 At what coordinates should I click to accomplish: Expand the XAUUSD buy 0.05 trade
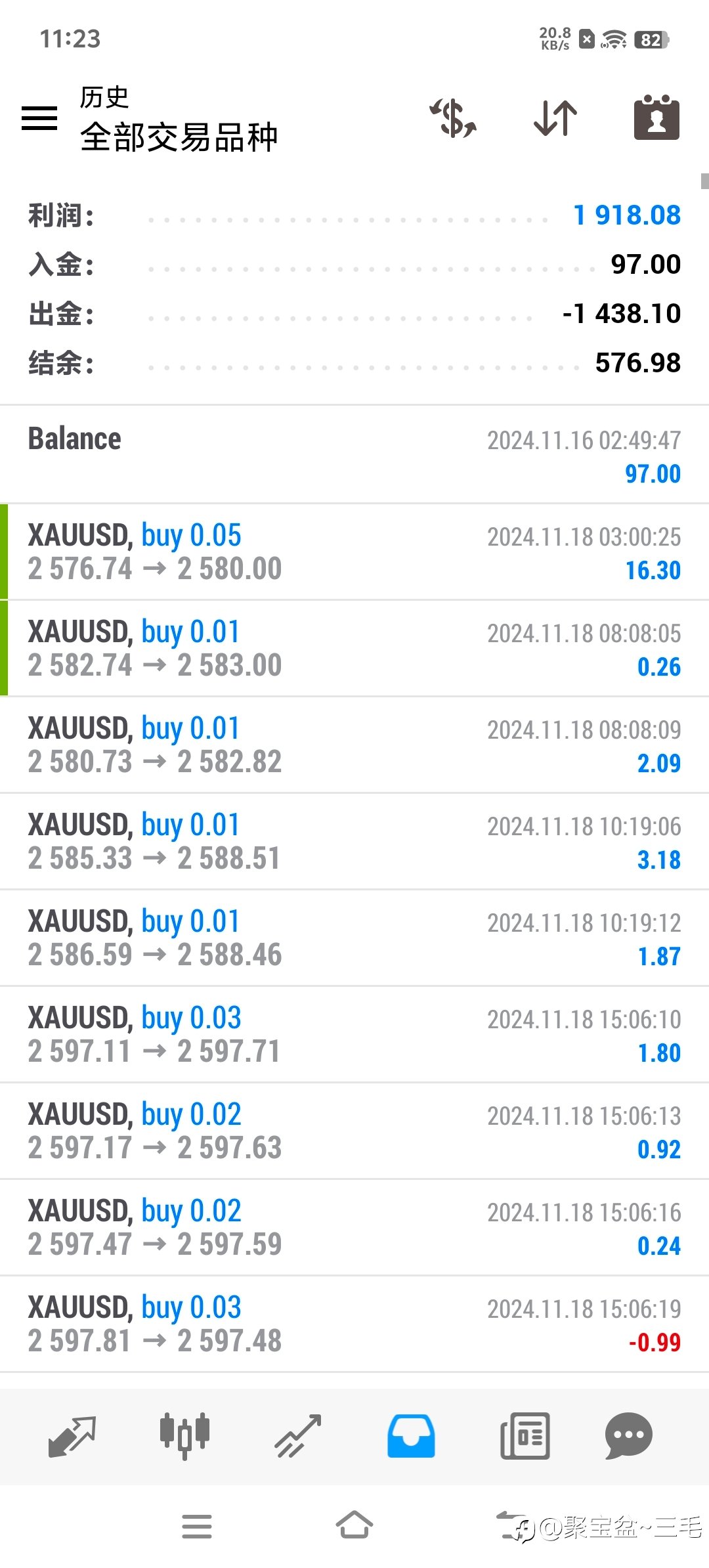click(x=354, y=552)
